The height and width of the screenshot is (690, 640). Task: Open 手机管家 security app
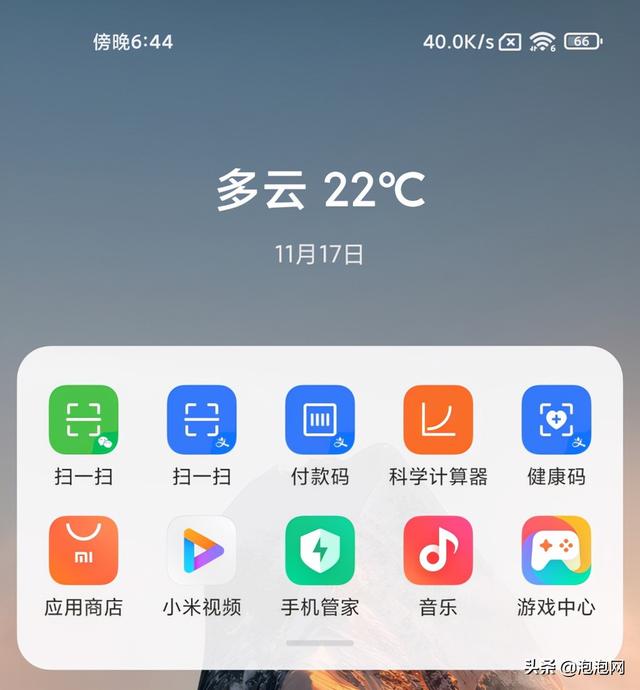tap(320, 550)
